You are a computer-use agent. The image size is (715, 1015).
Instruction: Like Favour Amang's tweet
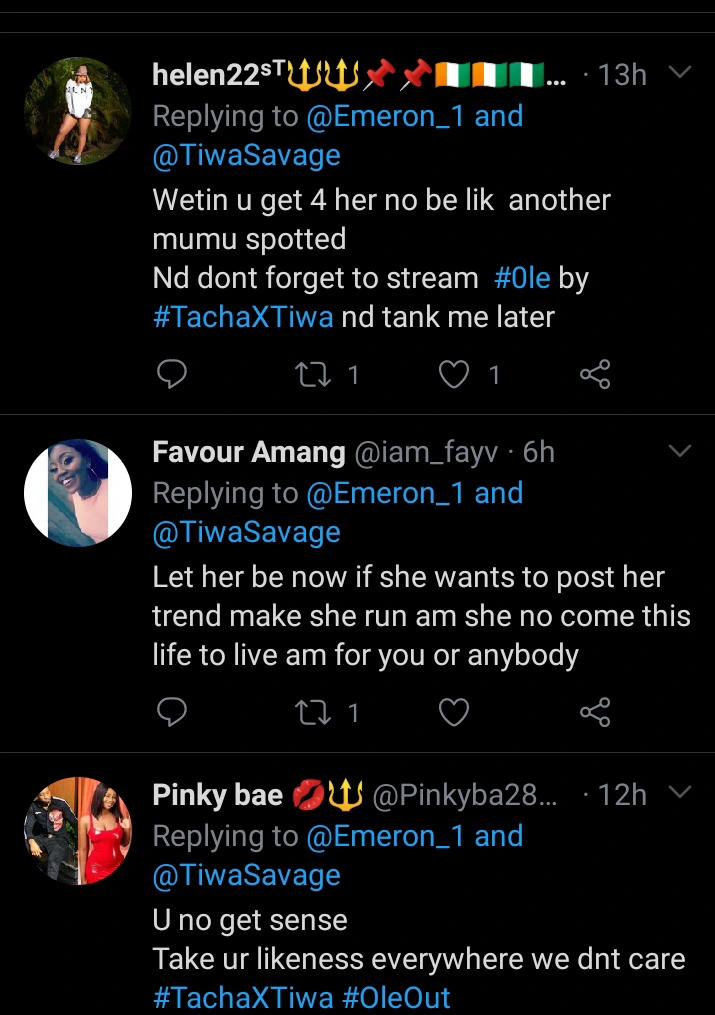(455, 712)
